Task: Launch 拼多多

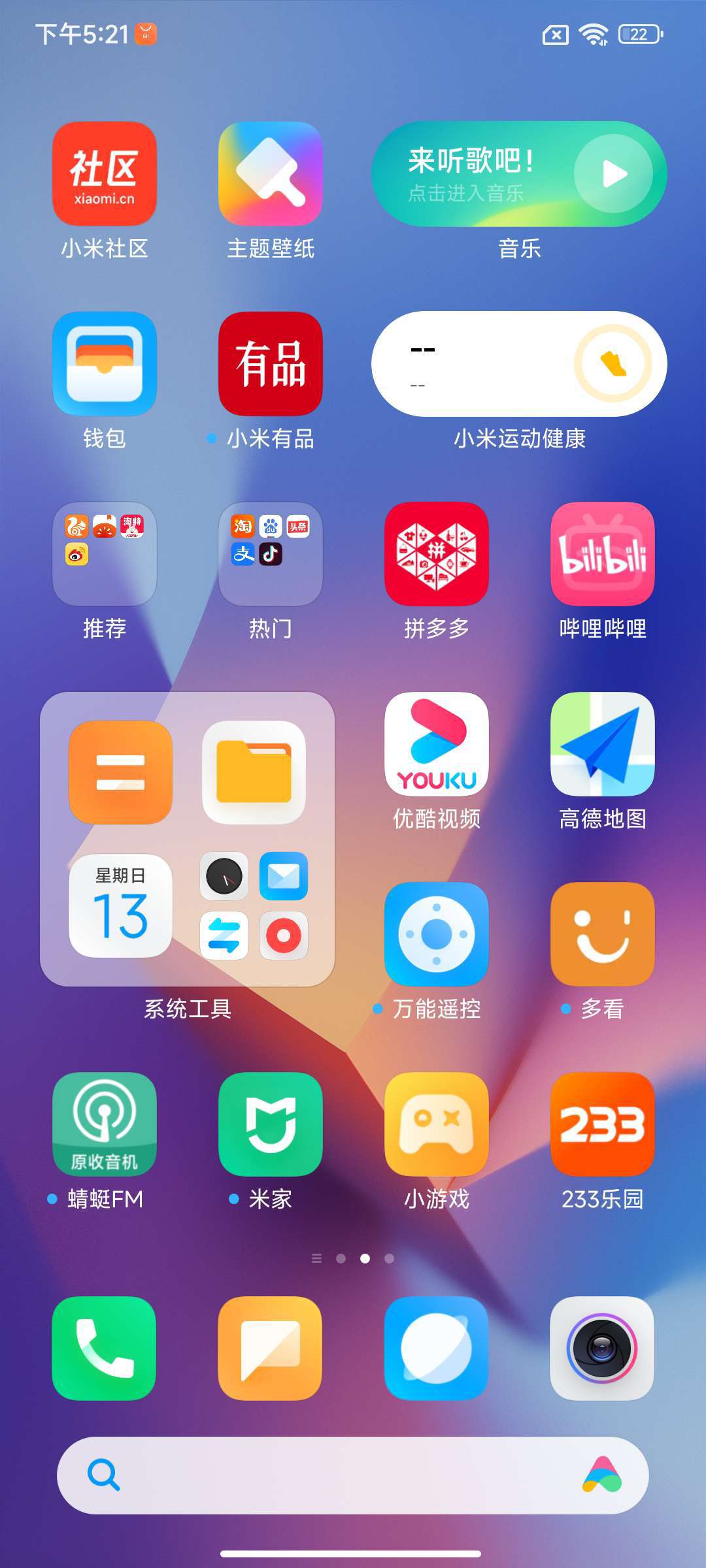Action: click(436, 554)
